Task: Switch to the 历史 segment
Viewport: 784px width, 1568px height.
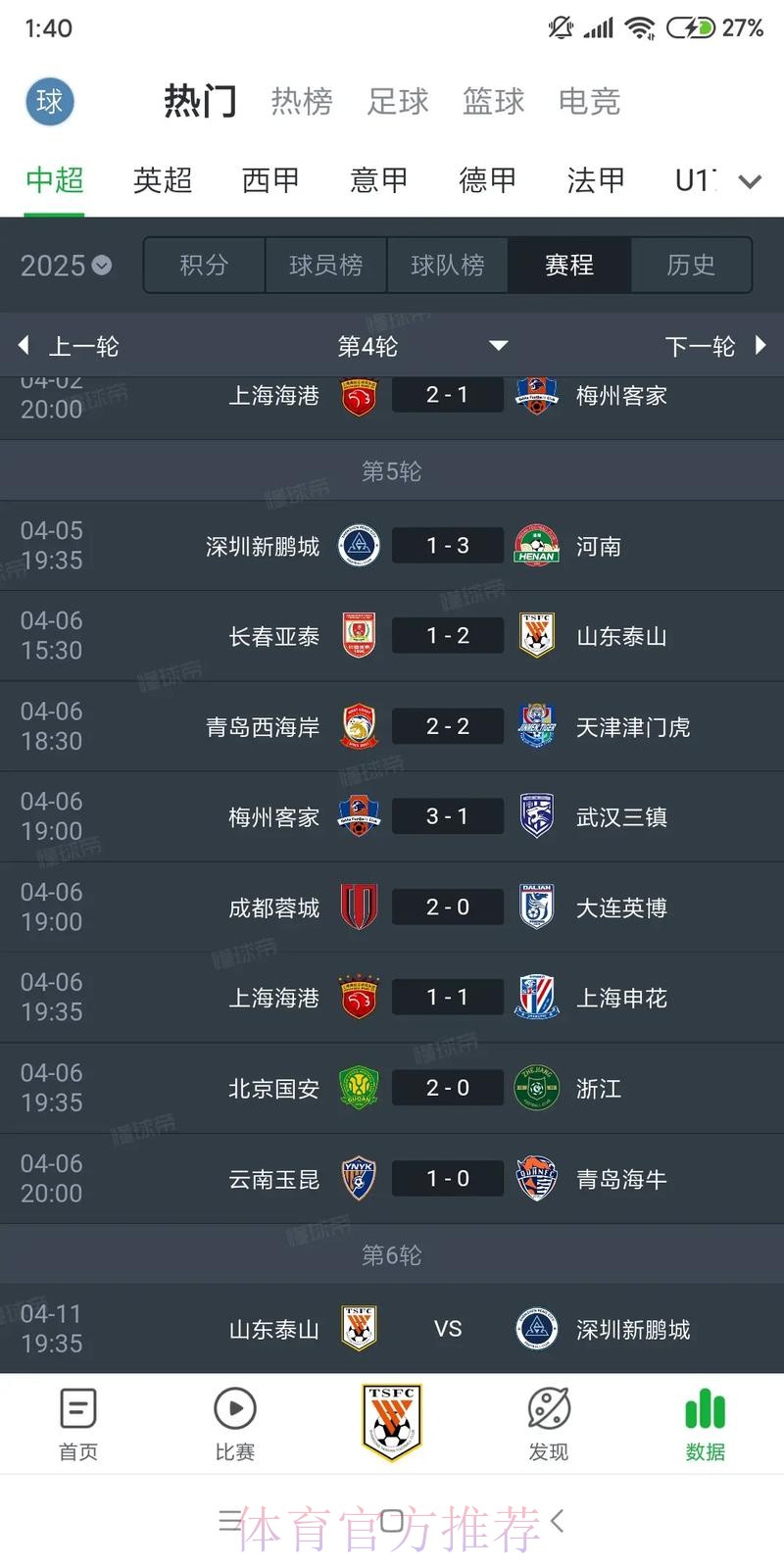Action: [691, 265]
